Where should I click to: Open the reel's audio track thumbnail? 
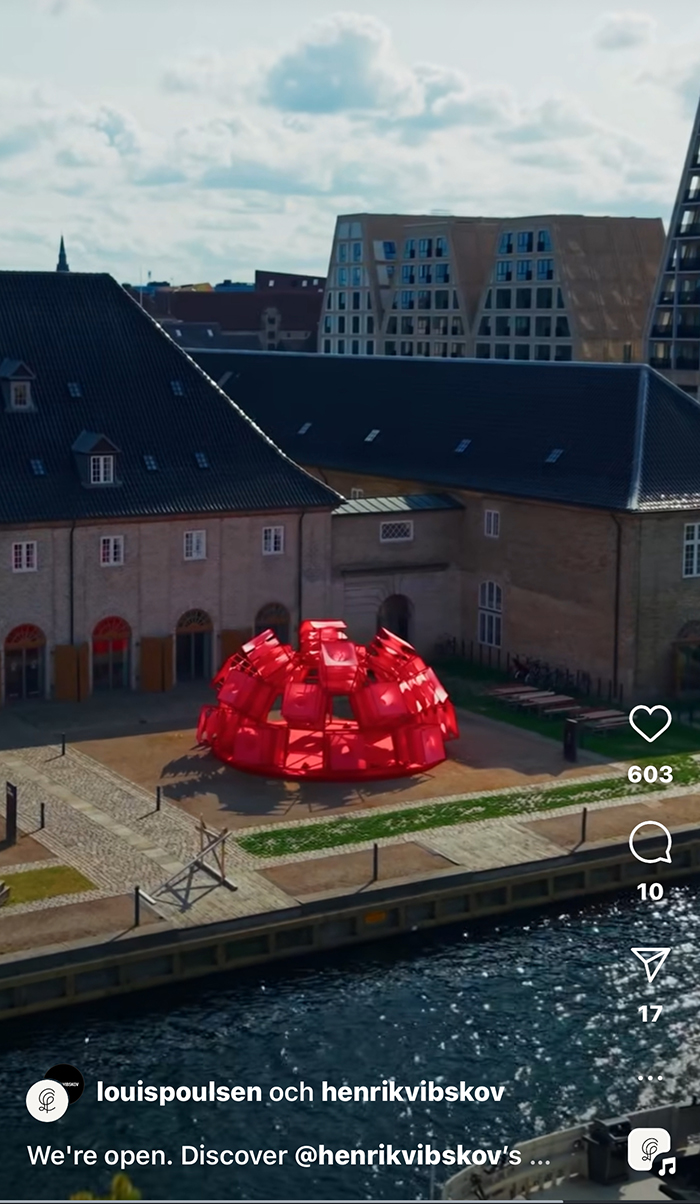(650, 1150)
